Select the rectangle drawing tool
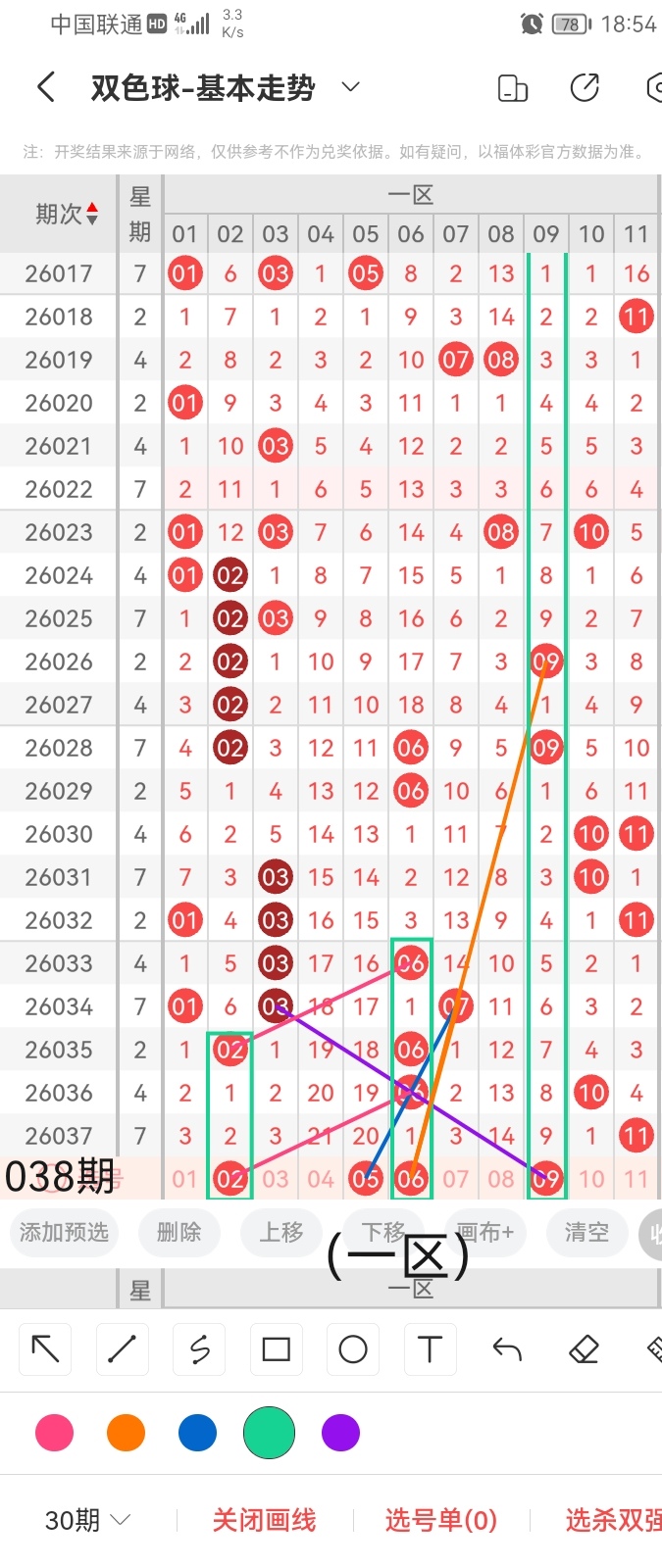Viewport: 662px width, 1568px height. 277,1349
